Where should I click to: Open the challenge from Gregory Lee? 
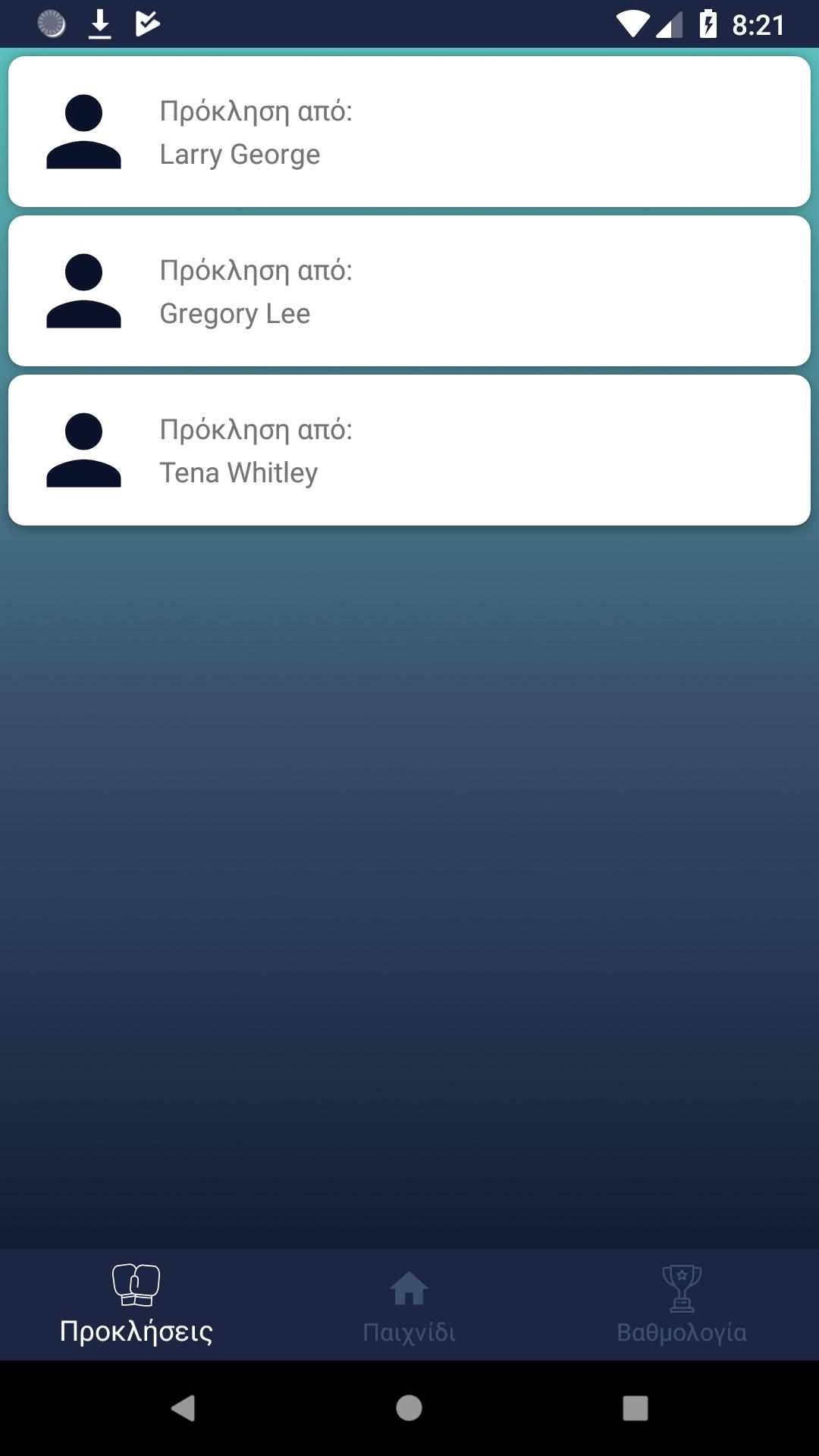[x=409, y=291]
